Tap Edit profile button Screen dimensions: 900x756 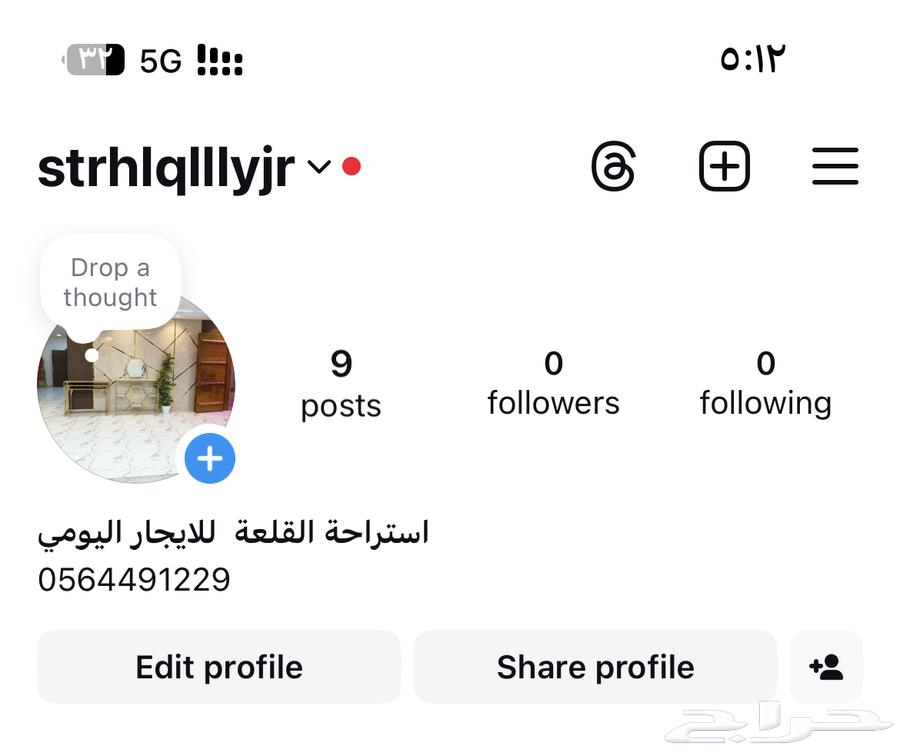click(x=219, y=667)
